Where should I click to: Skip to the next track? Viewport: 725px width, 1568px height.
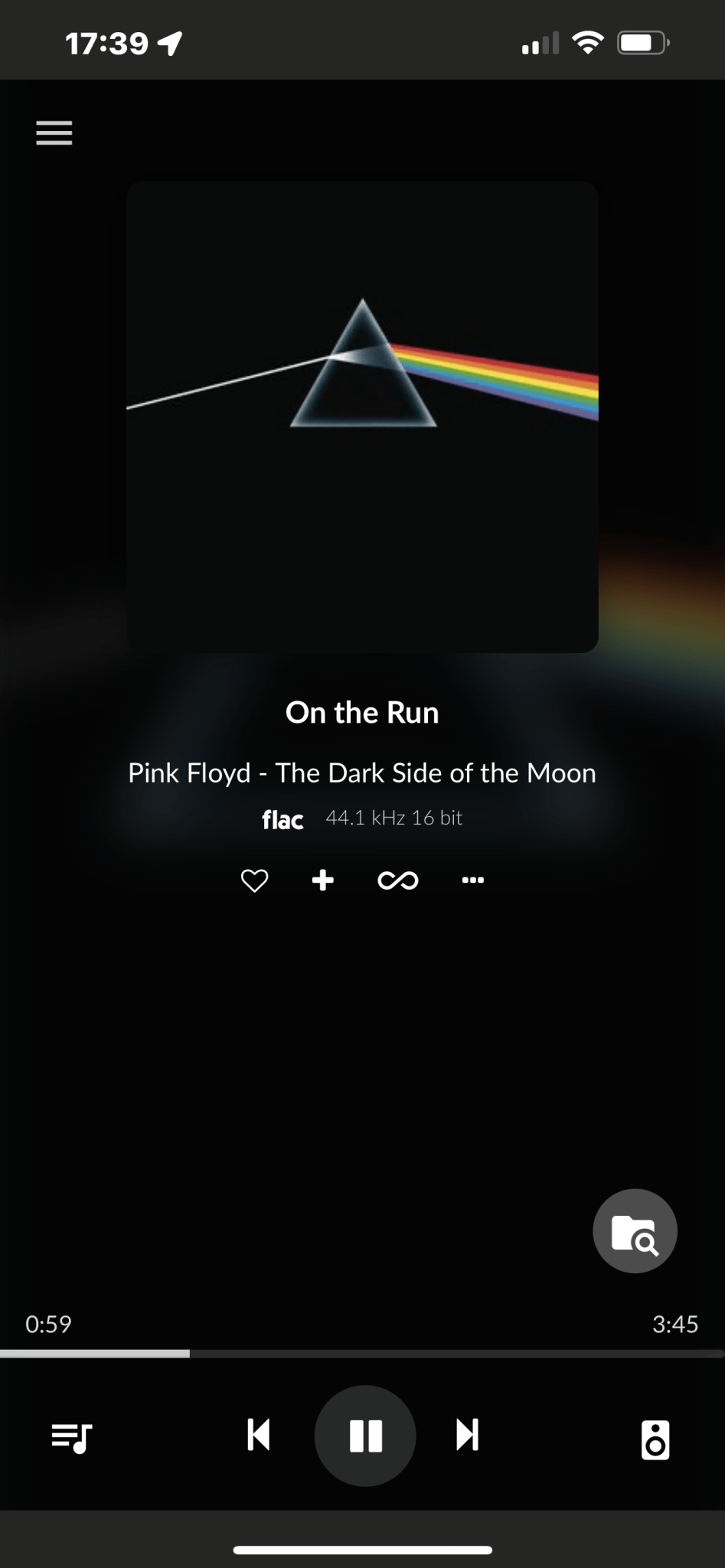click(468, 1435)
